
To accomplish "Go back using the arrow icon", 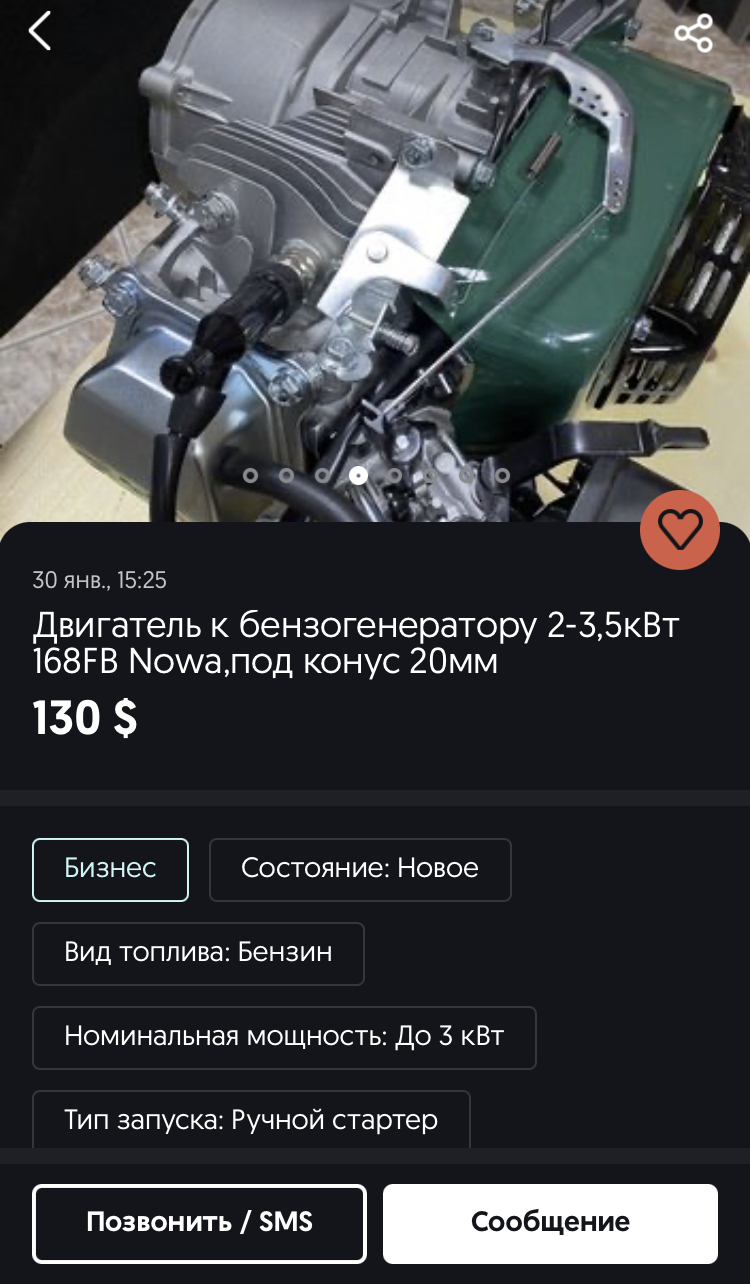I will 40,32.
